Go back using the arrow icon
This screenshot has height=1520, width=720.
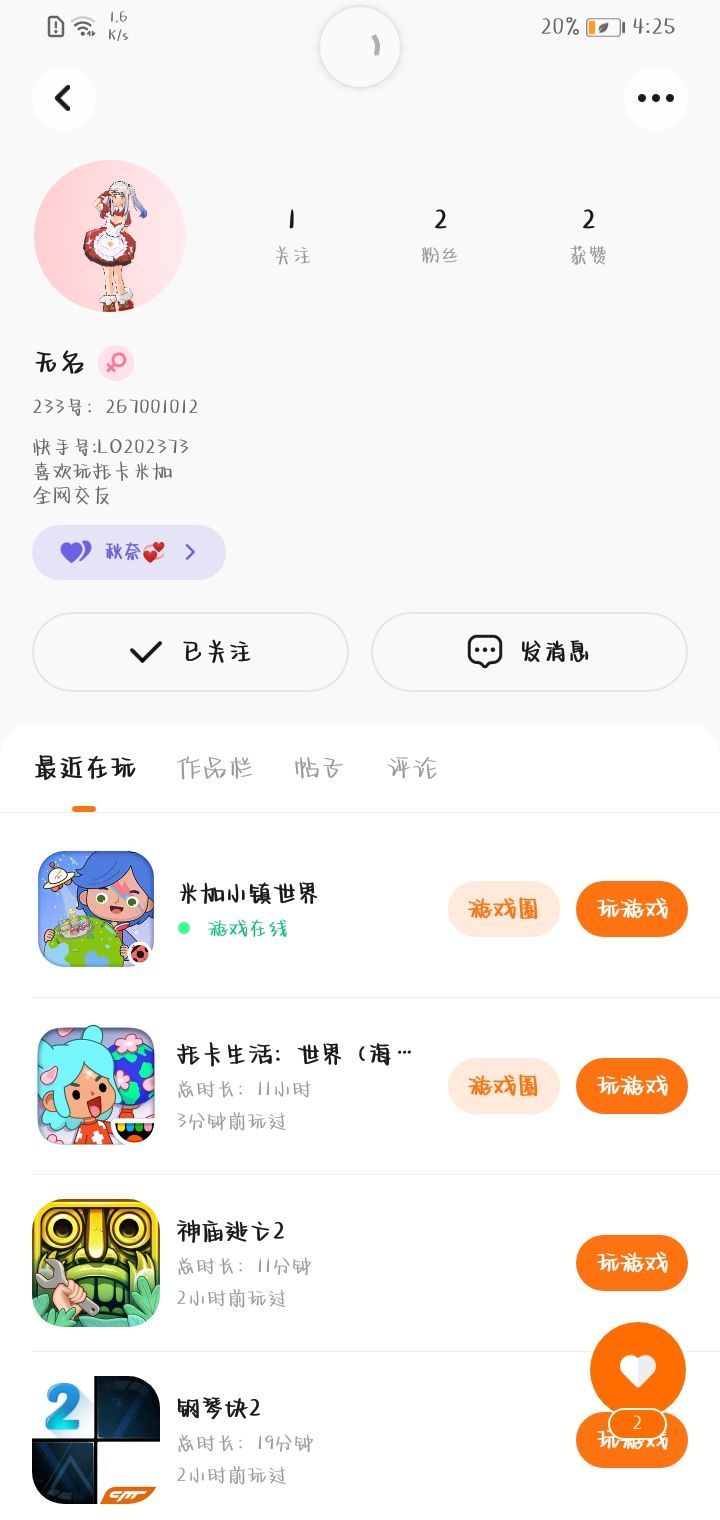[64, 98]
